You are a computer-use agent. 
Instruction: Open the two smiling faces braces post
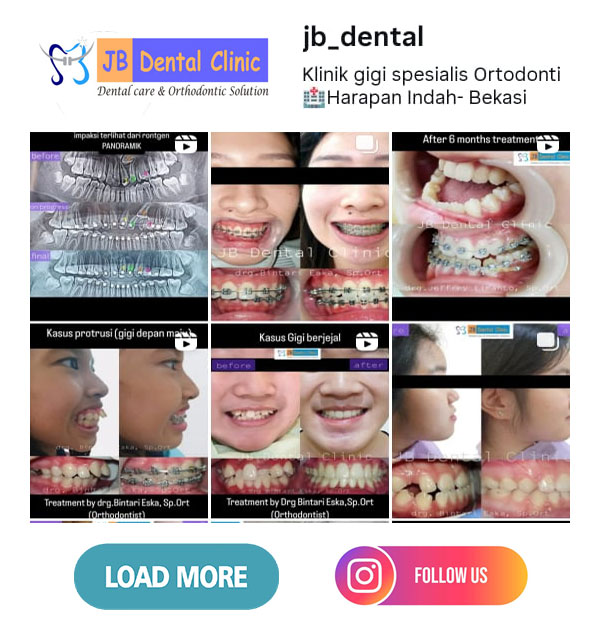pyautogui.click(x=300, y=225)
